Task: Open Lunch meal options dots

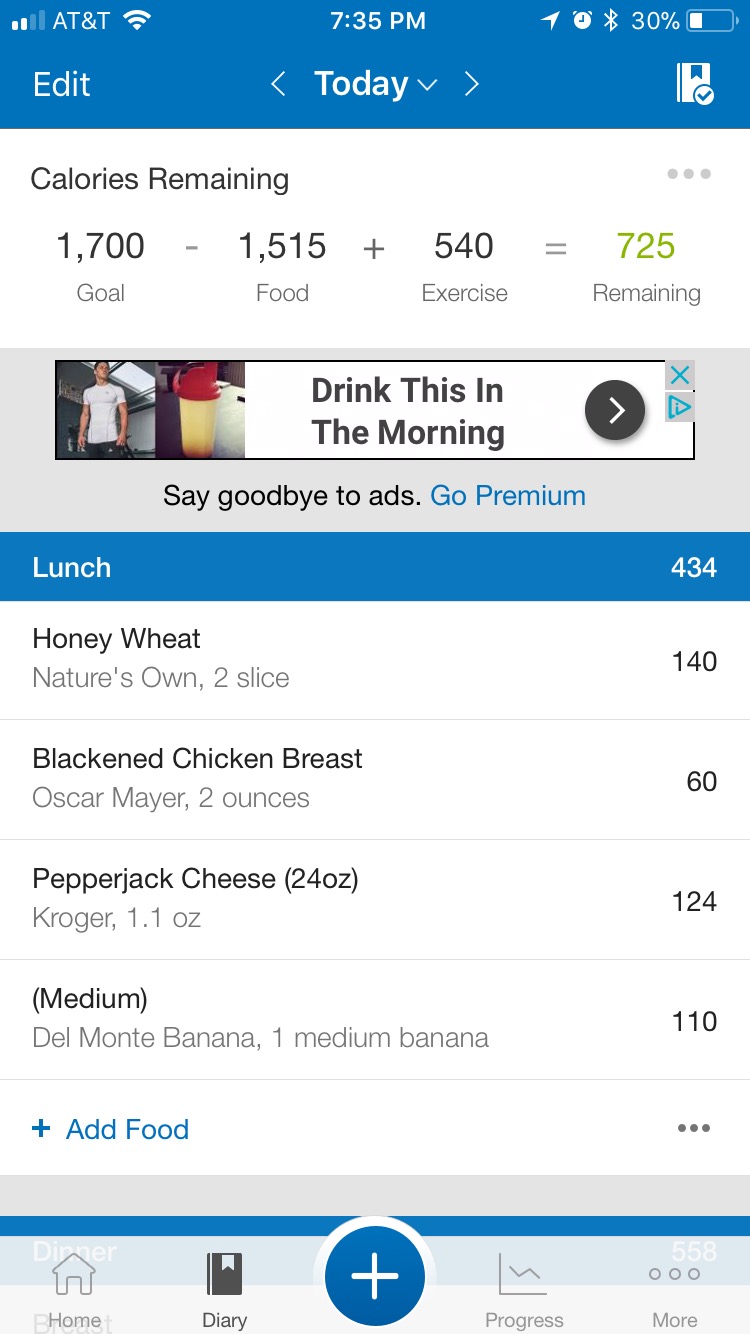Action: (693, 1128)
